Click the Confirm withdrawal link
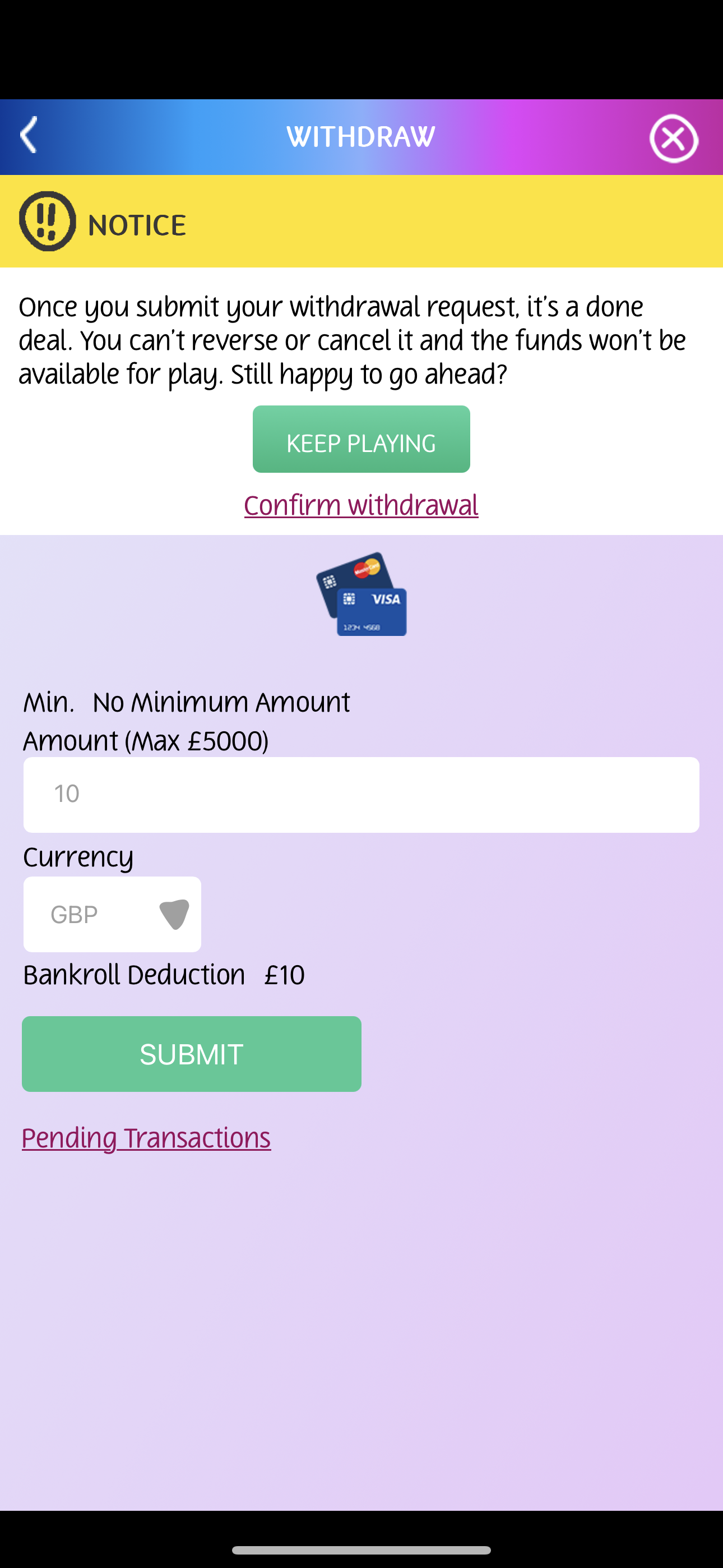The height and width of the screenshot is (1568, 723). pos(361,504)
